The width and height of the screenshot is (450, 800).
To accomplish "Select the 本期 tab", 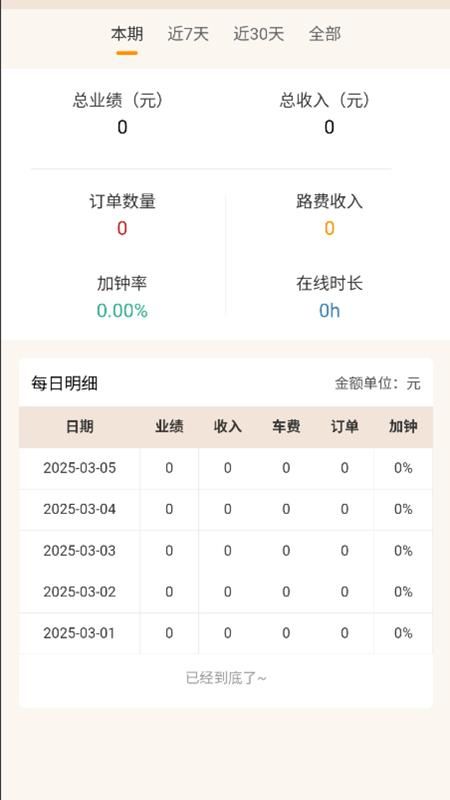I will point(127,34).
